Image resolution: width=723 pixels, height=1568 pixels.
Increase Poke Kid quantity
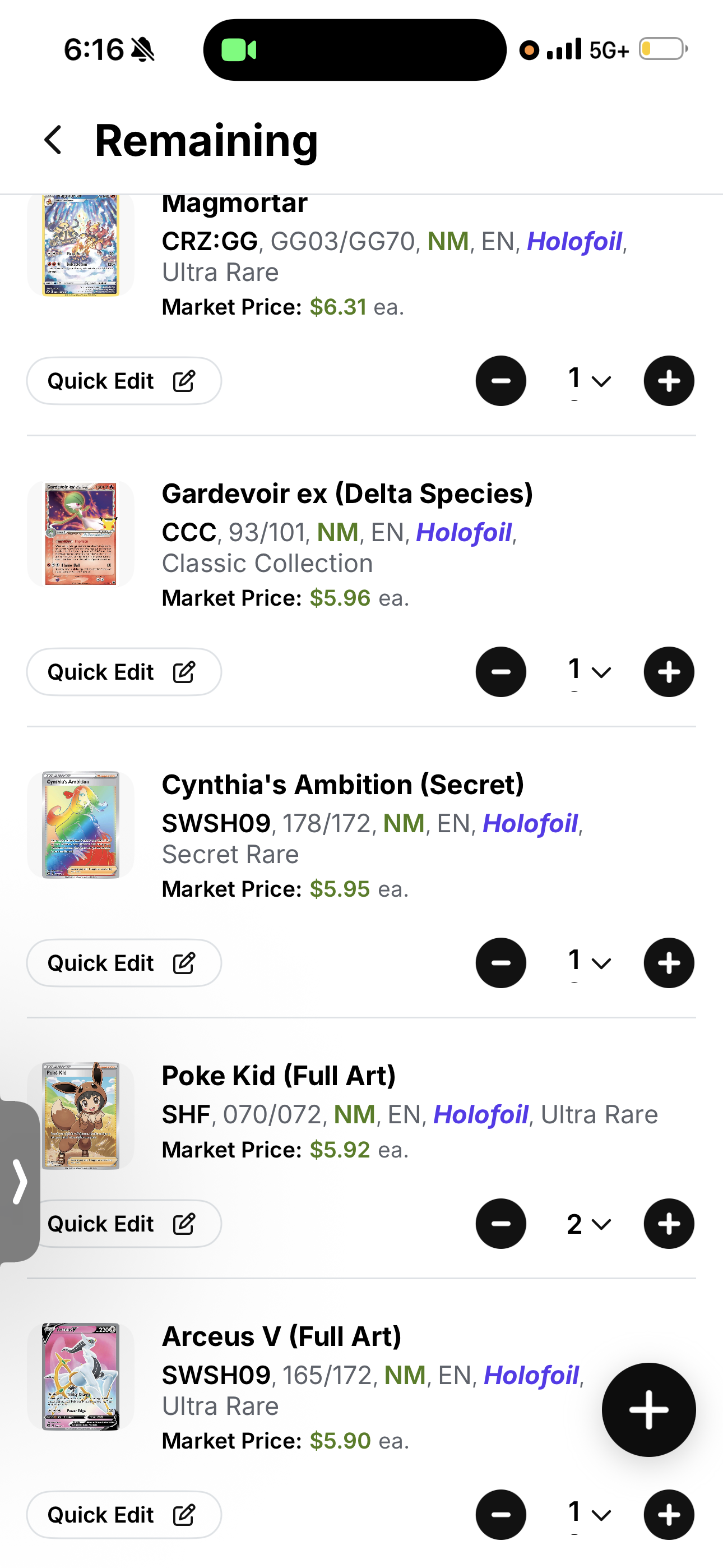click(x=668, y=1224)
